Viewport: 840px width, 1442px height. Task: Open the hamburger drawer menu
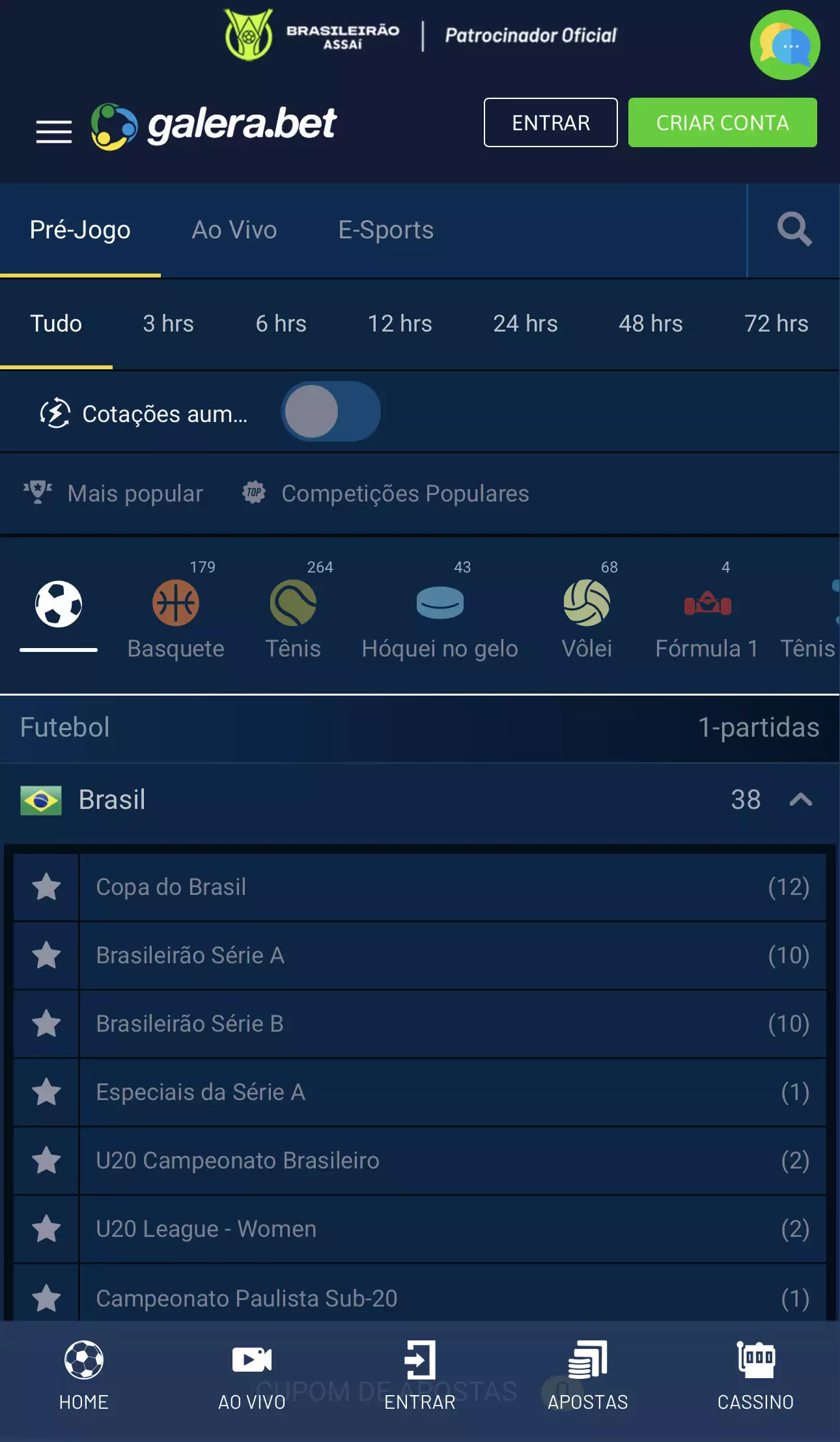point(53,131)
